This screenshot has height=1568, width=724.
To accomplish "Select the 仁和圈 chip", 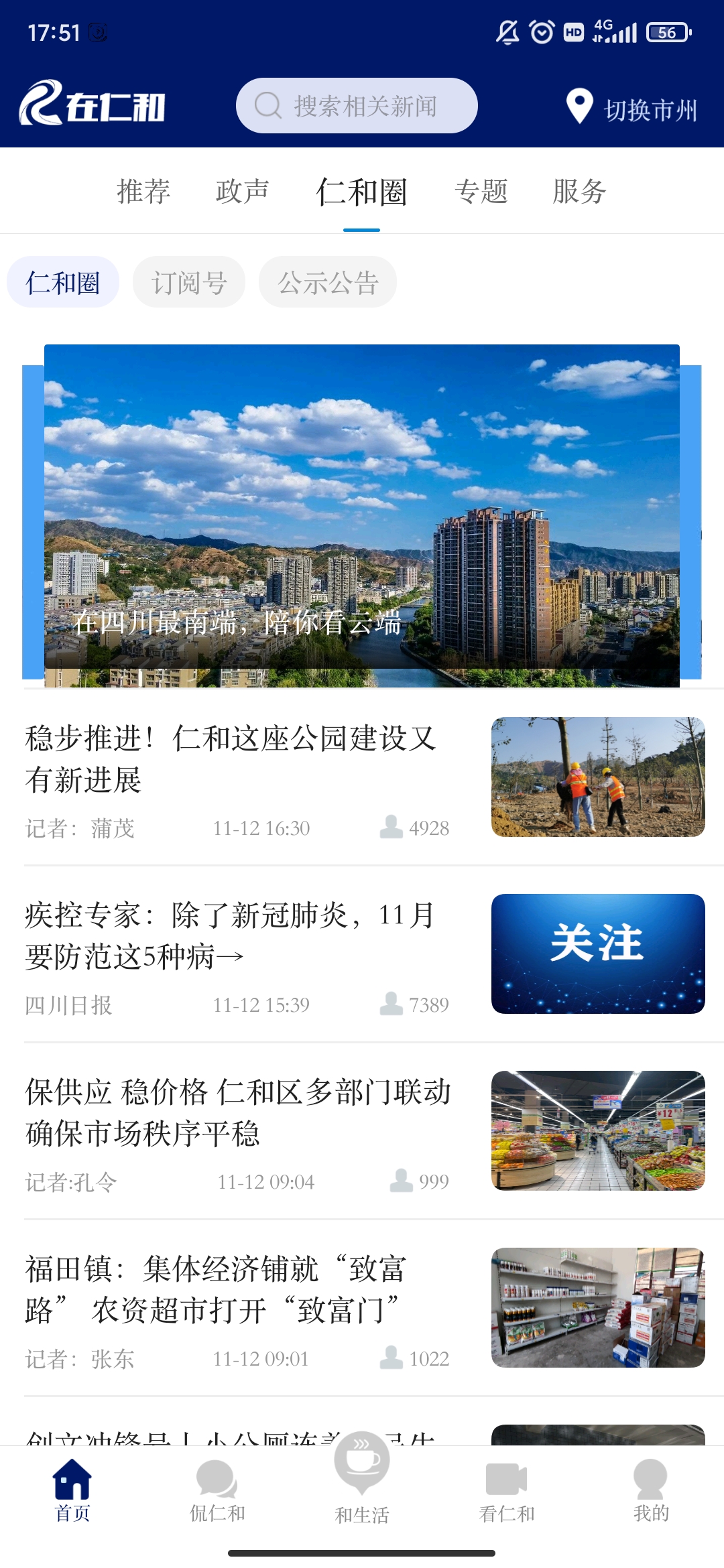I will tap(63, 282).
